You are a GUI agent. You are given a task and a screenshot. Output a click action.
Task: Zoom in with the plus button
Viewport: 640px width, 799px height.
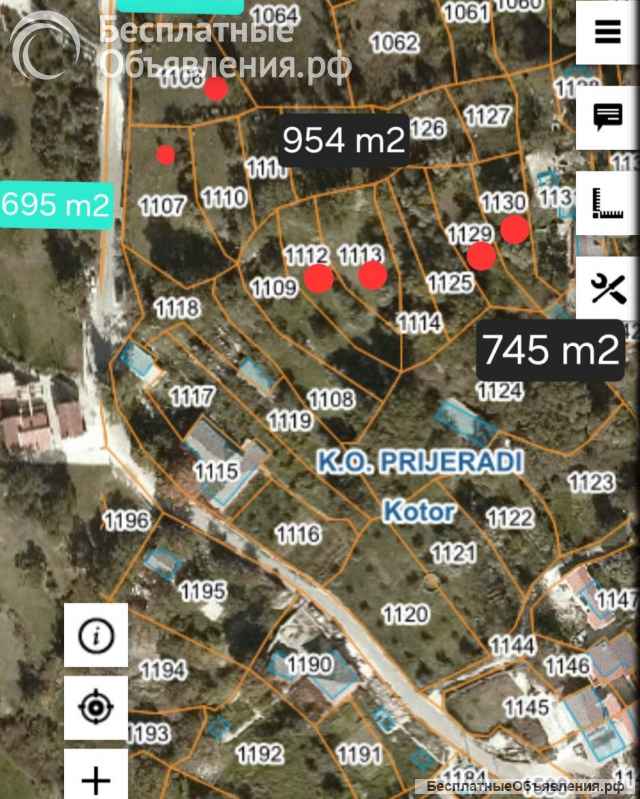(x=96, y=778)
